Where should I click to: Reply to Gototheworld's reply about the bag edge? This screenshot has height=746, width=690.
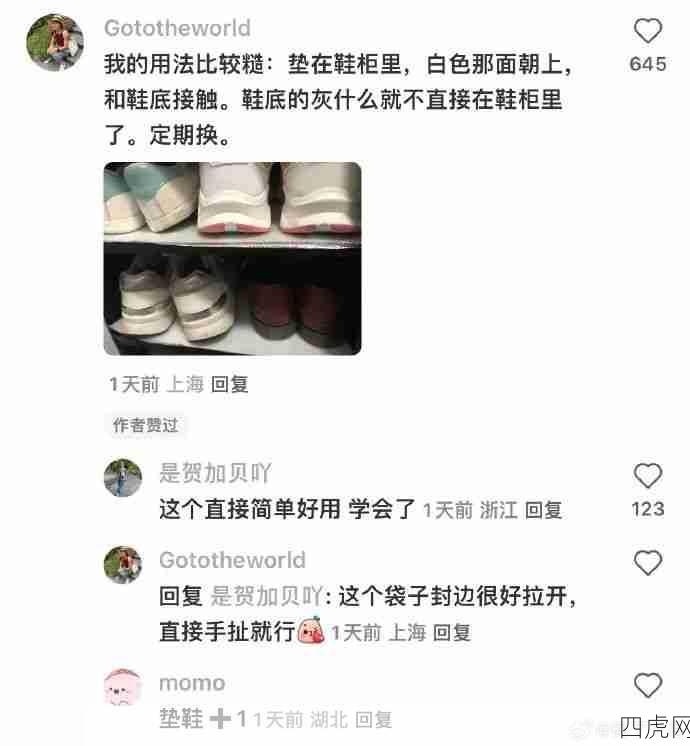453,632
